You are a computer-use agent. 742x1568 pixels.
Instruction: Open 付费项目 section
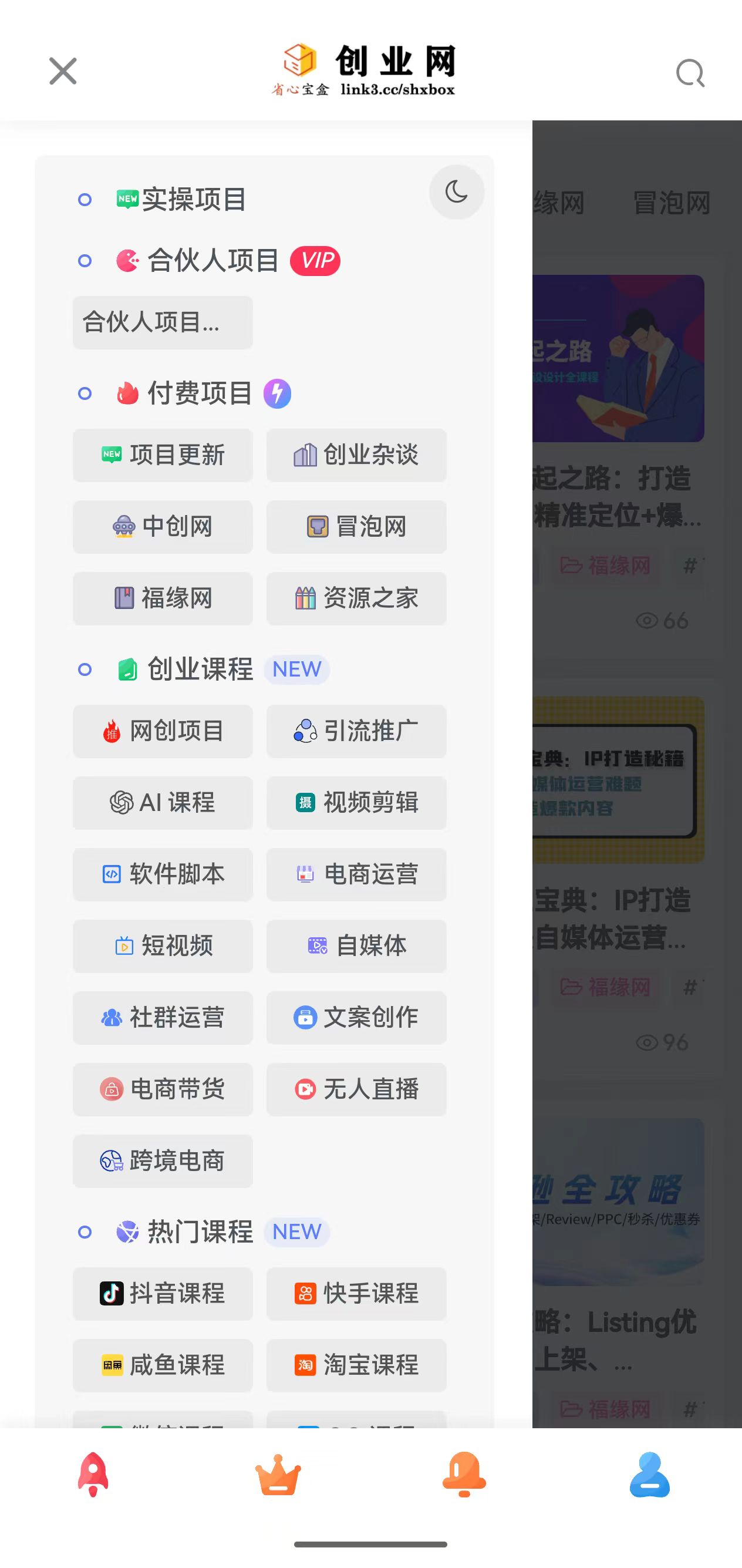tap(200, 393)
